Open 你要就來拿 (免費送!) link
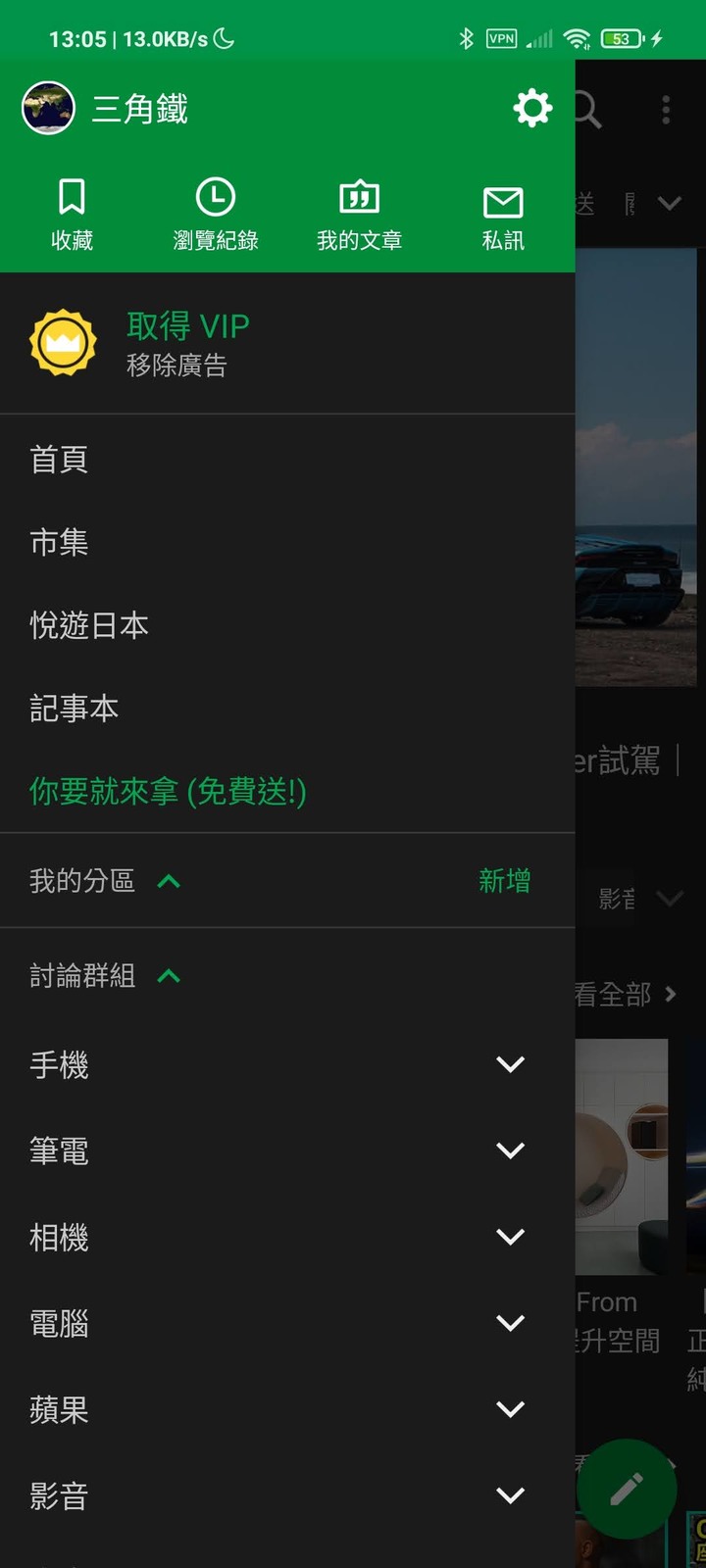Image resolution: width=706 pixels, height=1568 pixels. 168,791
